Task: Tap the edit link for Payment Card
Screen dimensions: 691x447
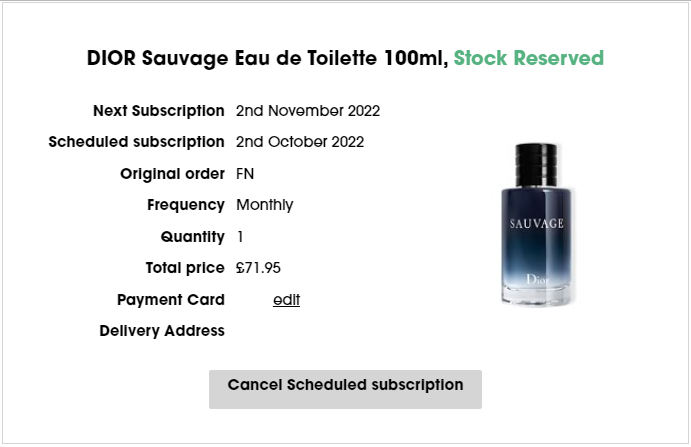Action: [286, 299]
